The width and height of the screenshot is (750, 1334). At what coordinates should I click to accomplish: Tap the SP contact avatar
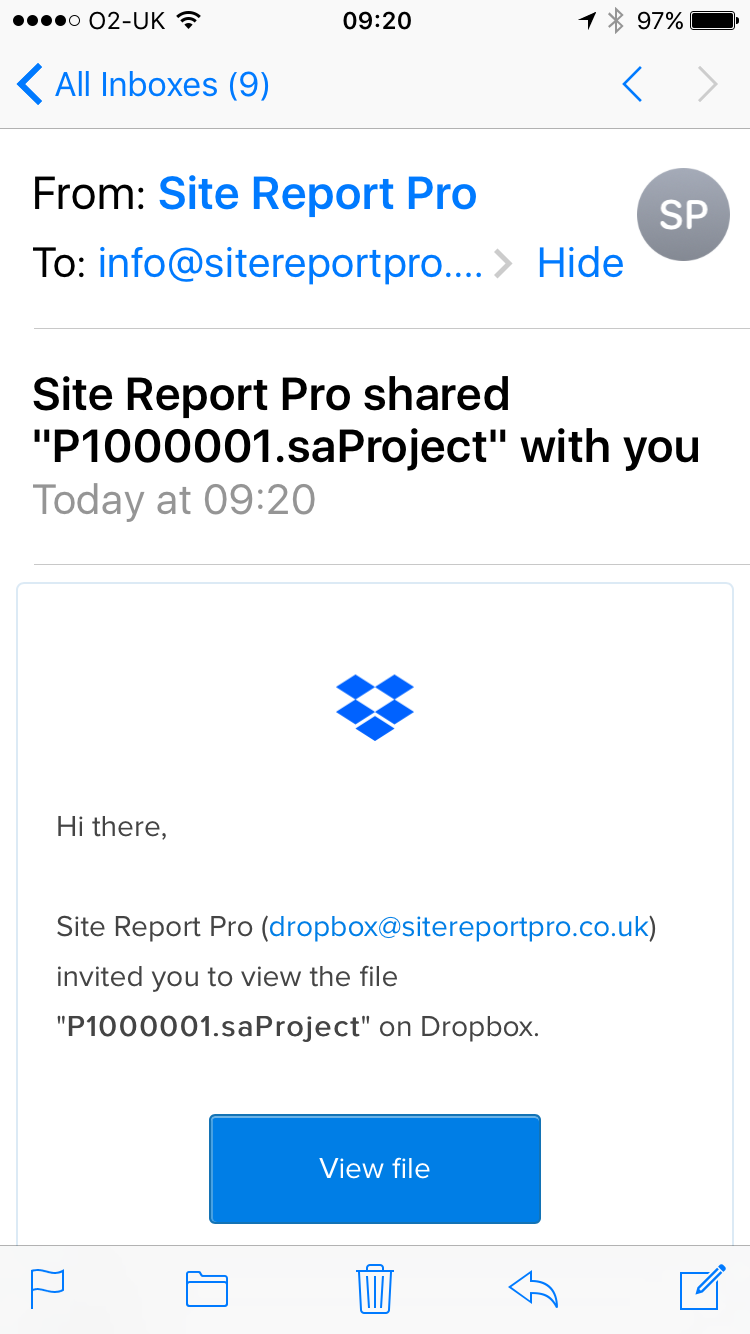pyautogui.click(x=683, y=215)
